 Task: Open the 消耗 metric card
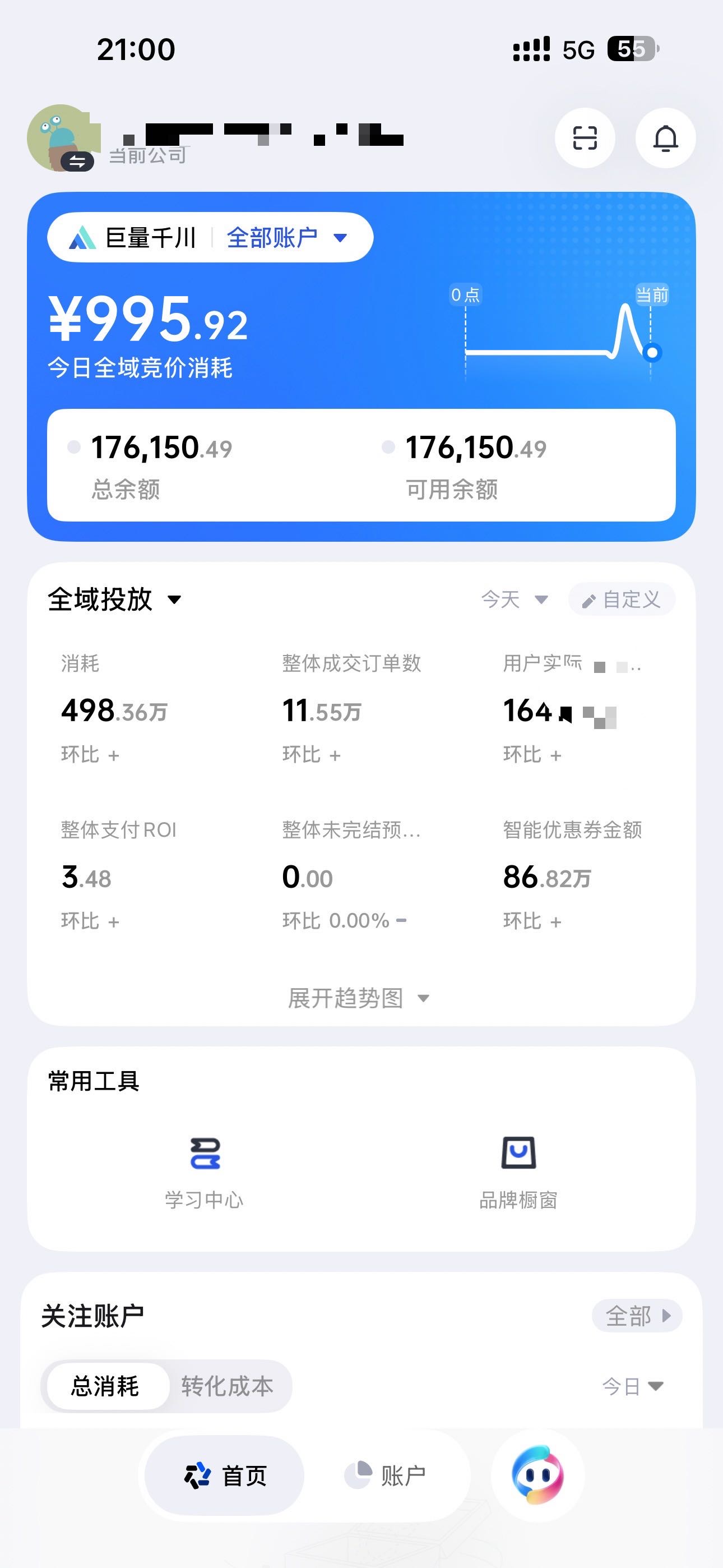114,710
